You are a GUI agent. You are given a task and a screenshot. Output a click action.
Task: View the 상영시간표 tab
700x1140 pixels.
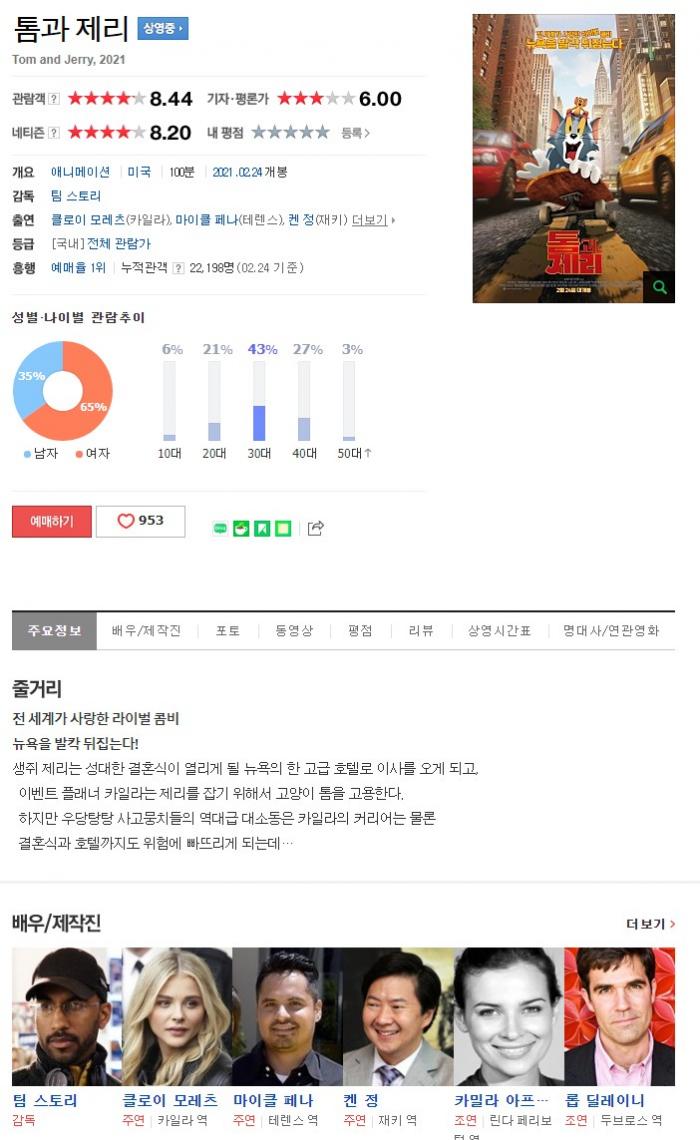tap(500, 631)
